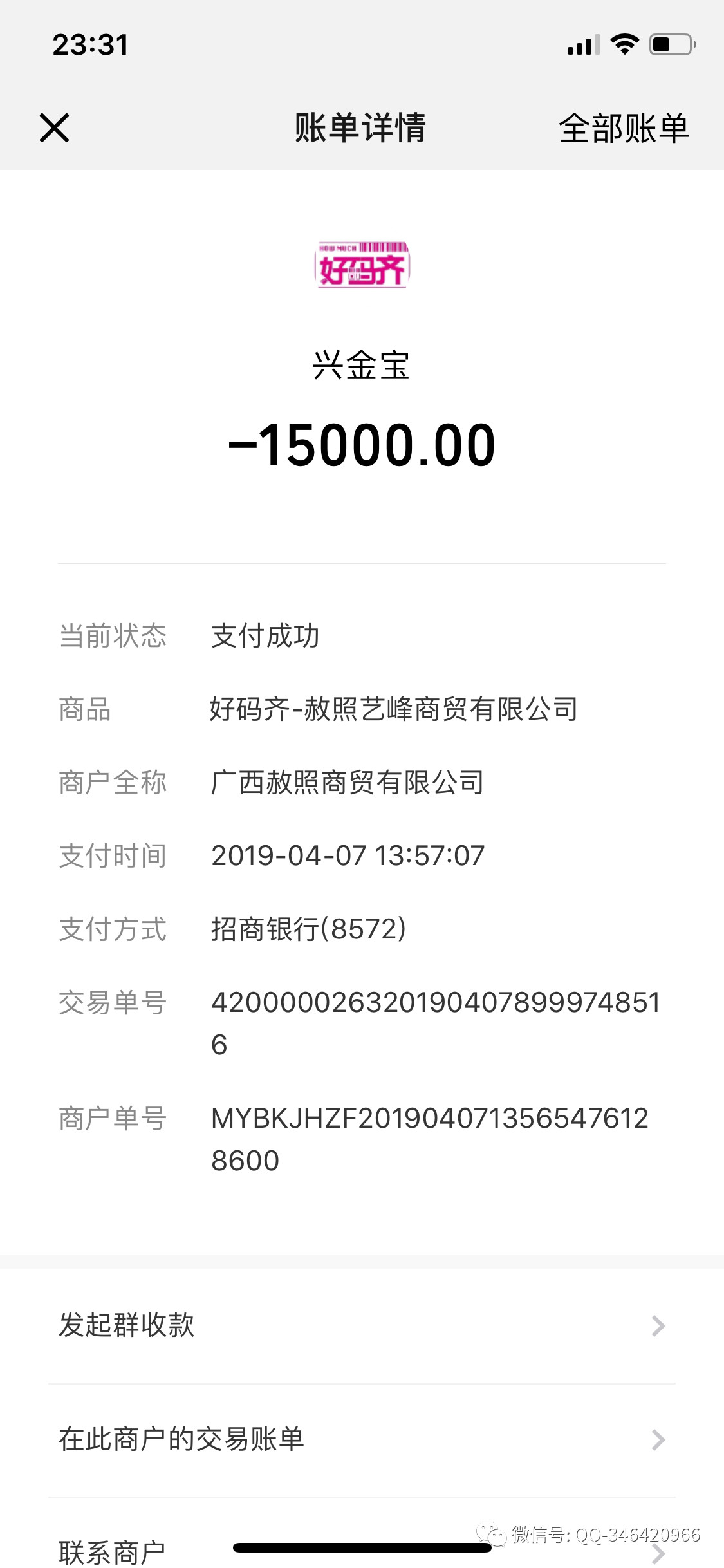This screenshot has width=724, height=1568.
Task: Start a group collection via 发起群收款
Action: [362, 1325]
